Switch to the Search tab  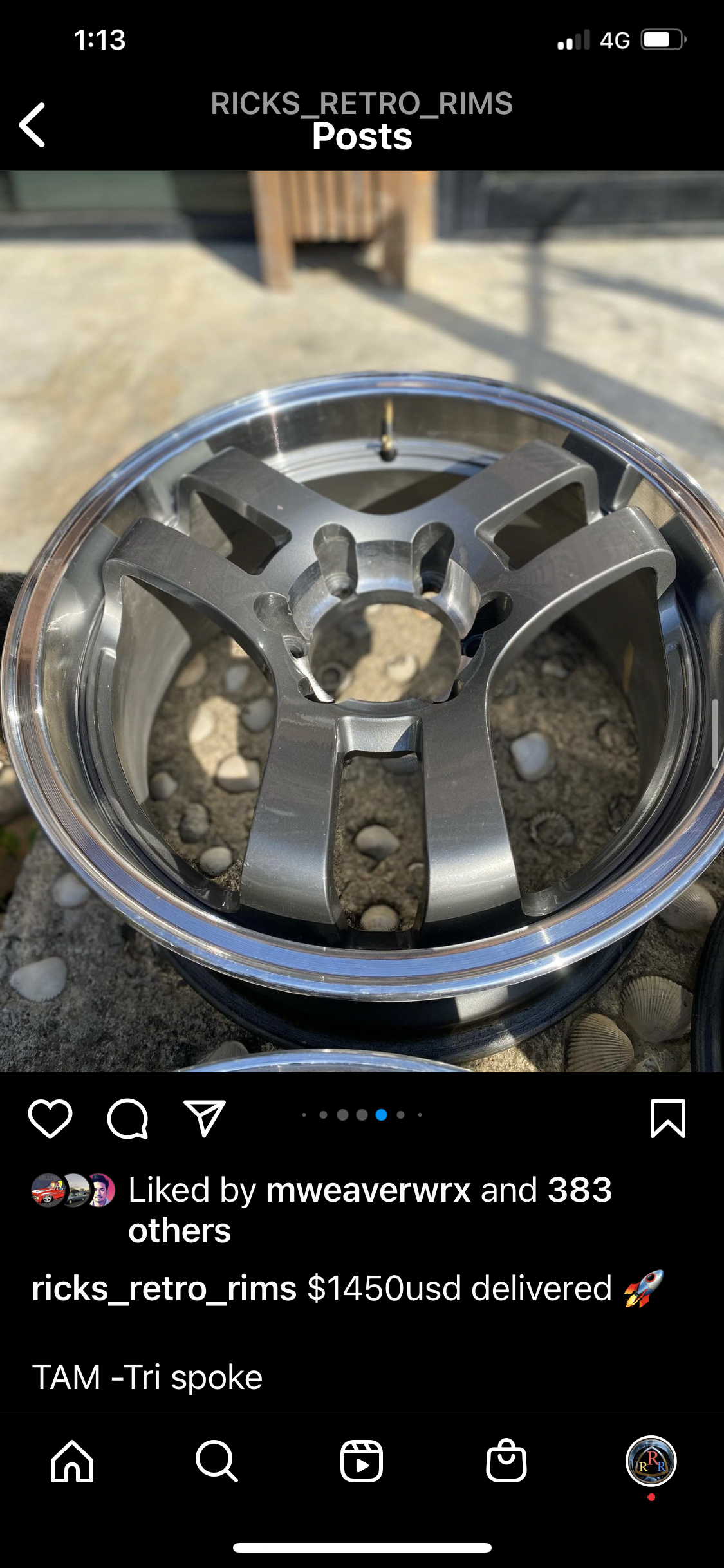[217, 1461]
